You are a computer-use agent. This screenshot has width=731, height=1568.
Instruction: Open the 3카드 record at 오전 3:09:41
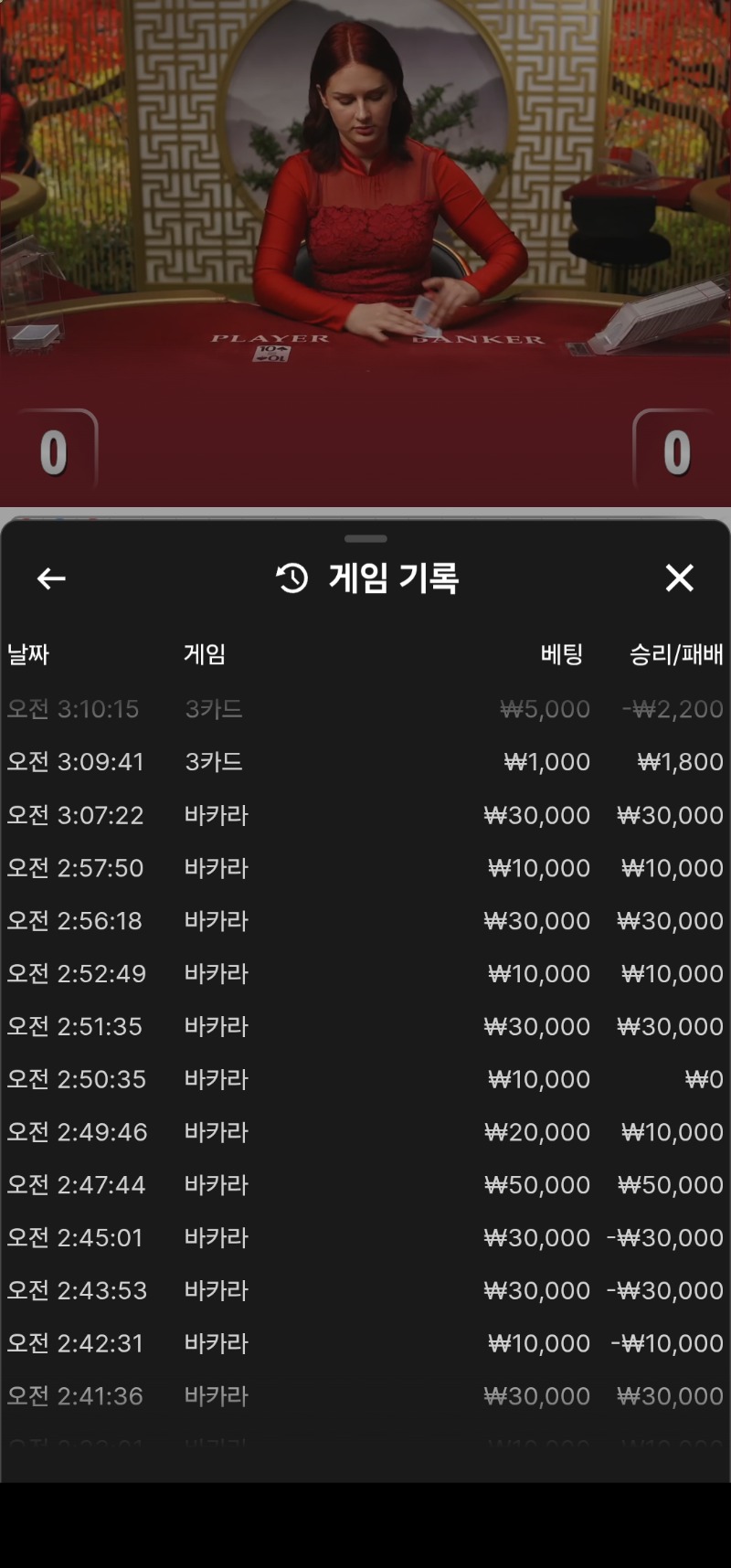[365, 762]
